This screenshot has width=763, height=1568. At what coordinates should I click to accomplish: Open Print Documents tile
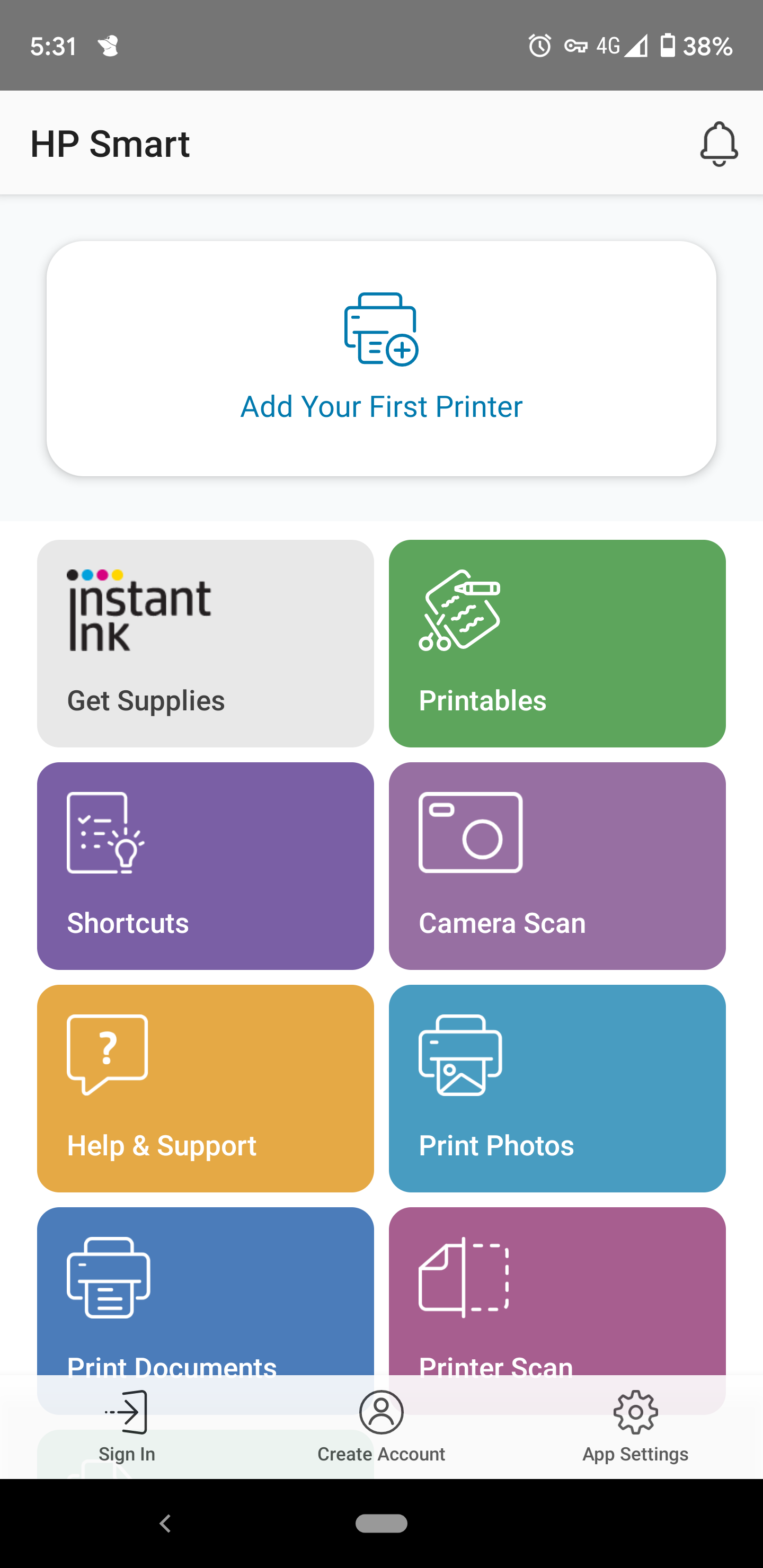[x=205, y=1290]
